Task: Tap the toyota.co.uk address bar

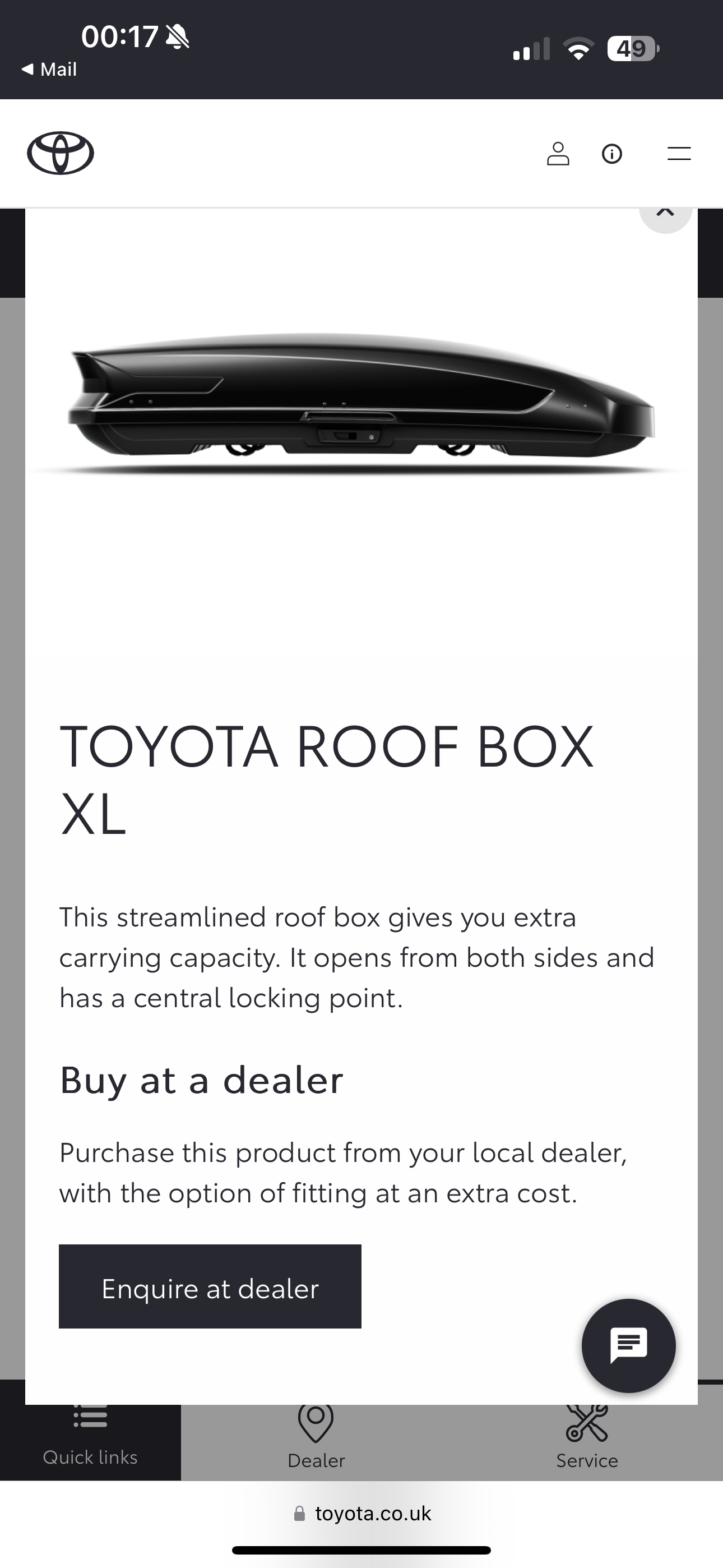Action: coord(361,1513)
